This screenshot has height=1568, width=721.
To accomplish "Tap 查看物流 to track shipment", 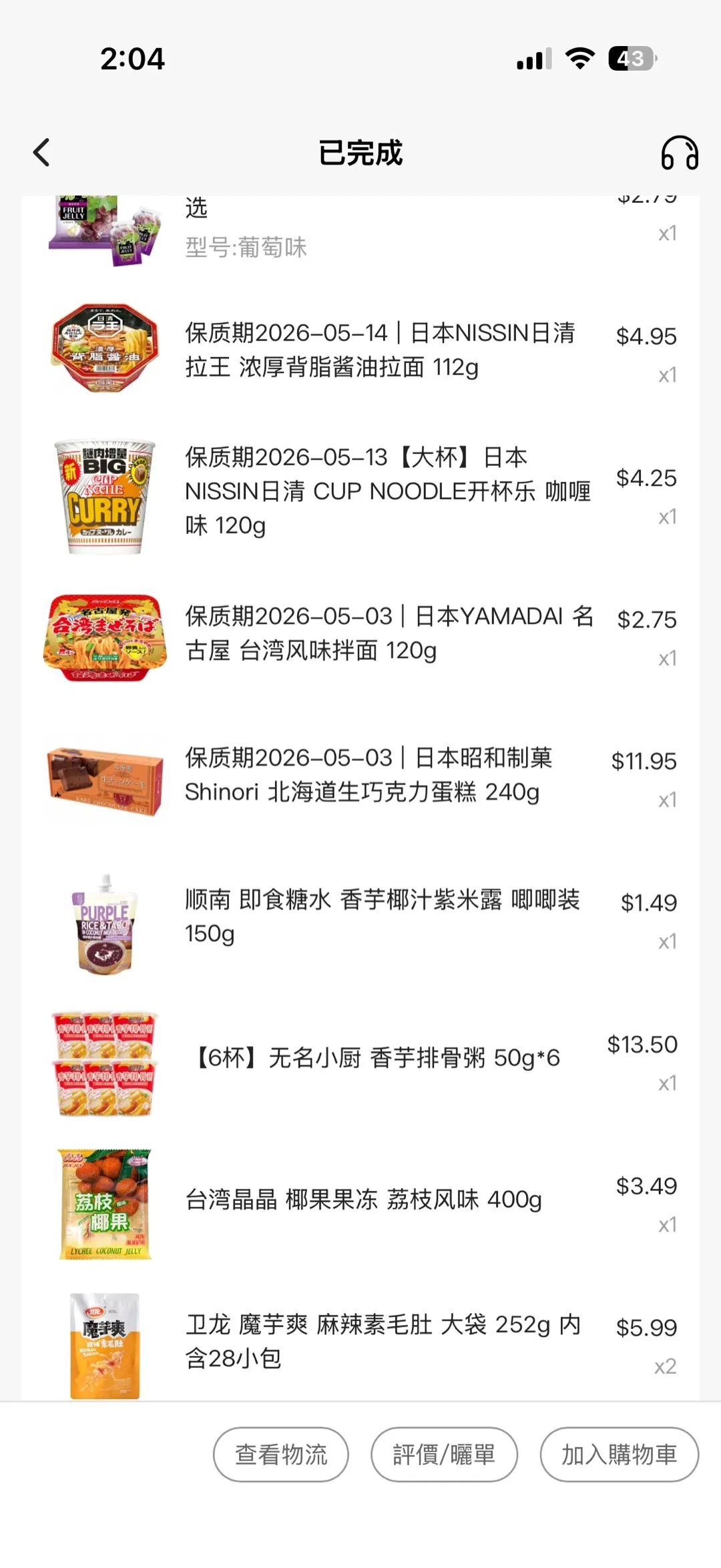I will 281,1454.
